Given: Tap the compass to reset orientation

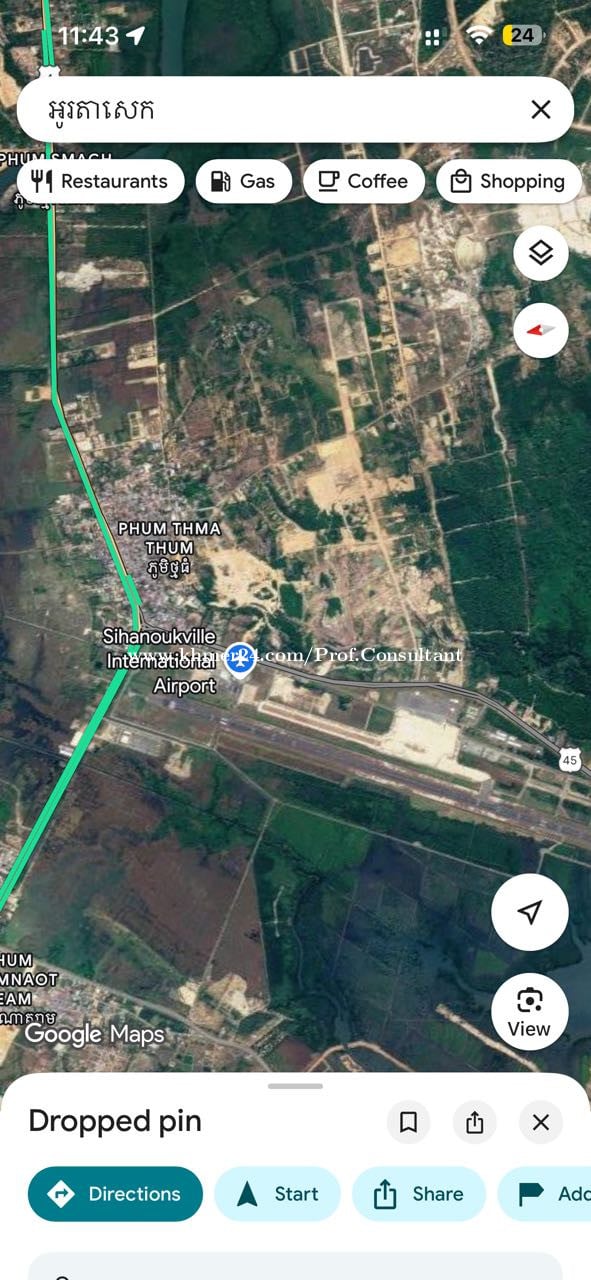Looking at the screenshot, I should click(541, 330).
